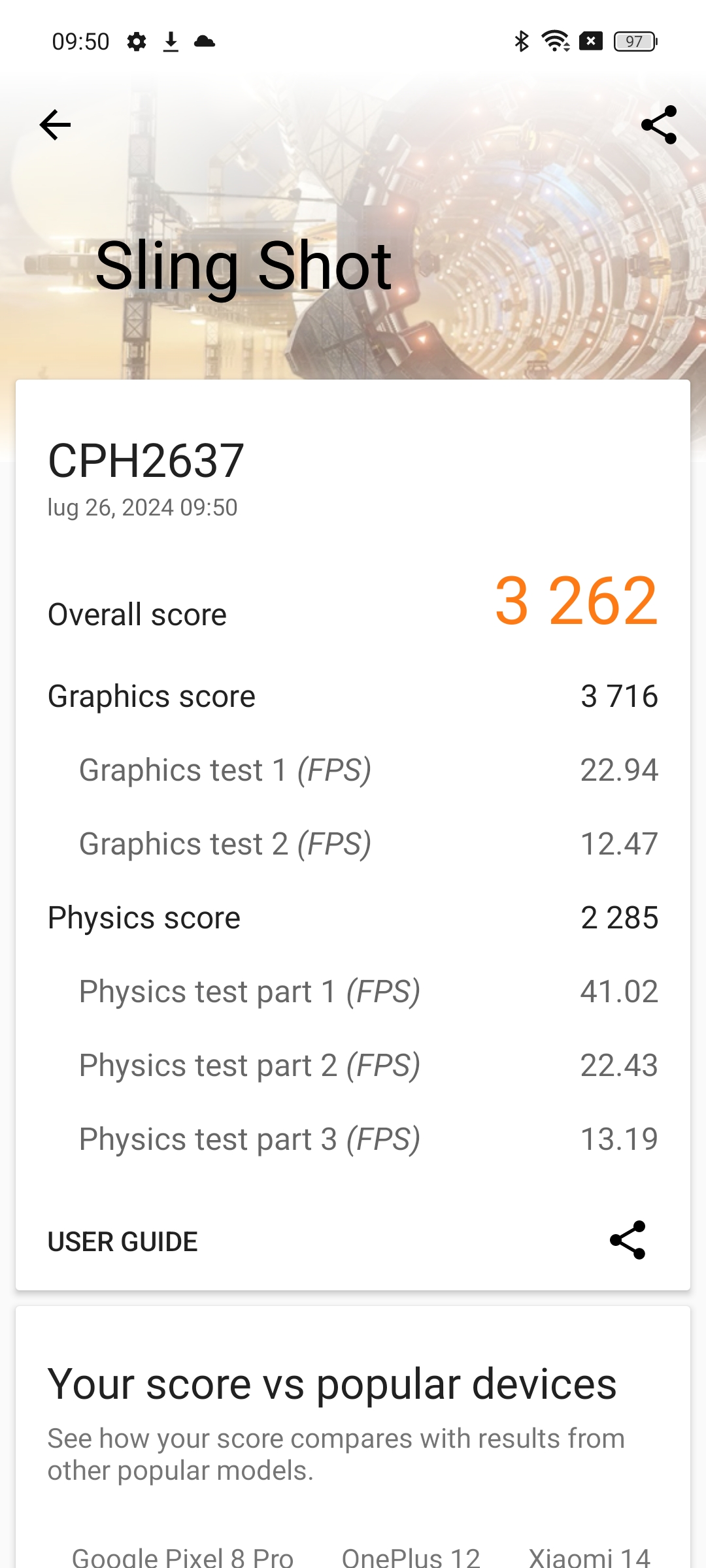Open the USER GUIDE
This screenshot has height=1568, width=706.
click(x=123, y=1241)
